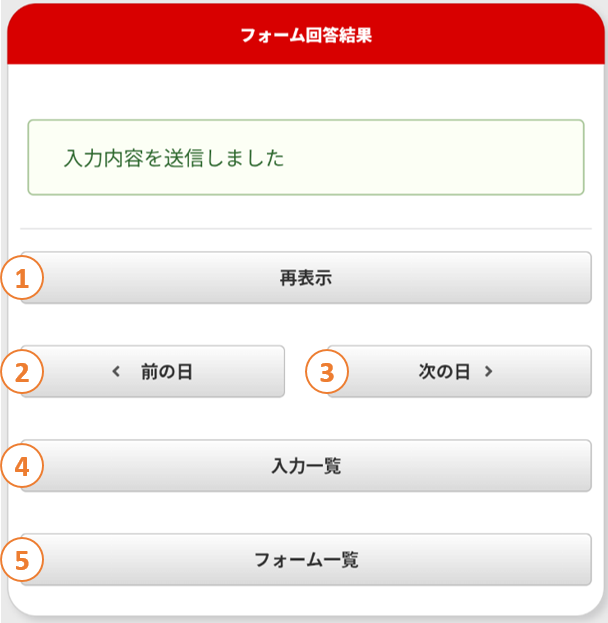Screen dimensions: 608x623
Task: Open the 入力一覧 list
Action: point(305,466)
